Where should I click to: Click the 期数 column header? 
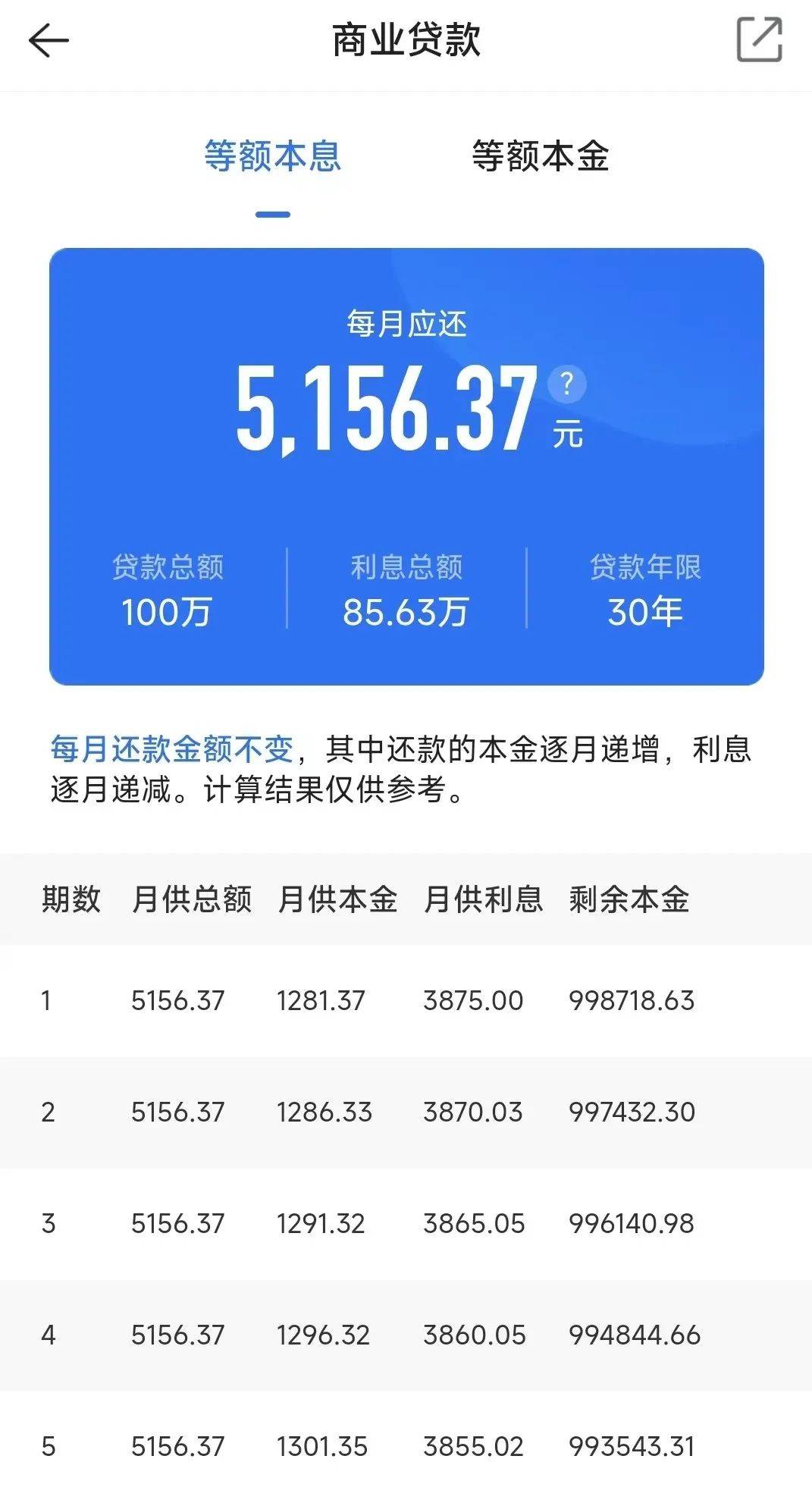(72, 899)
